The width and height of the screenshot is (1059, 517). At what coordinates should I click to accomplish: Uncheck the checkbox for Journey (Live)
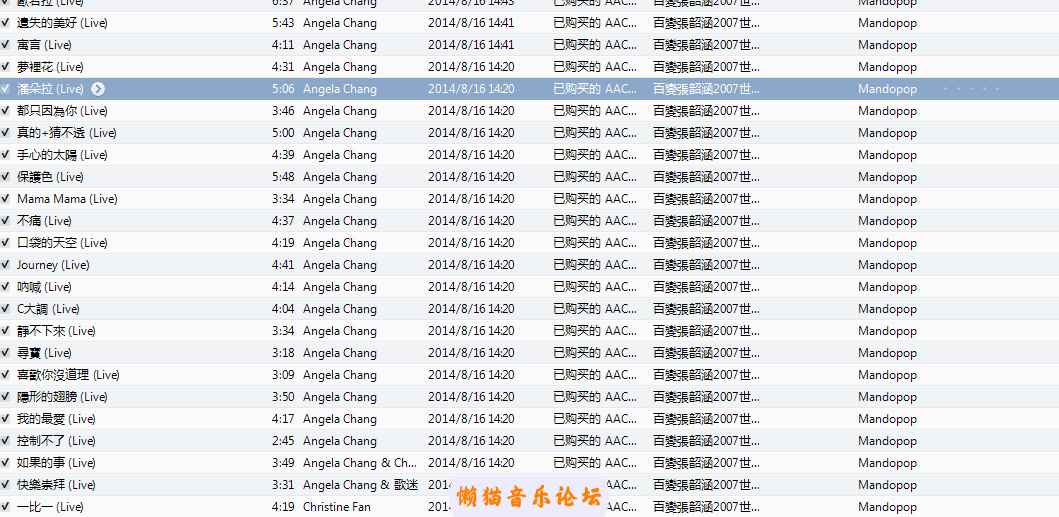click(x=6, y=265)
